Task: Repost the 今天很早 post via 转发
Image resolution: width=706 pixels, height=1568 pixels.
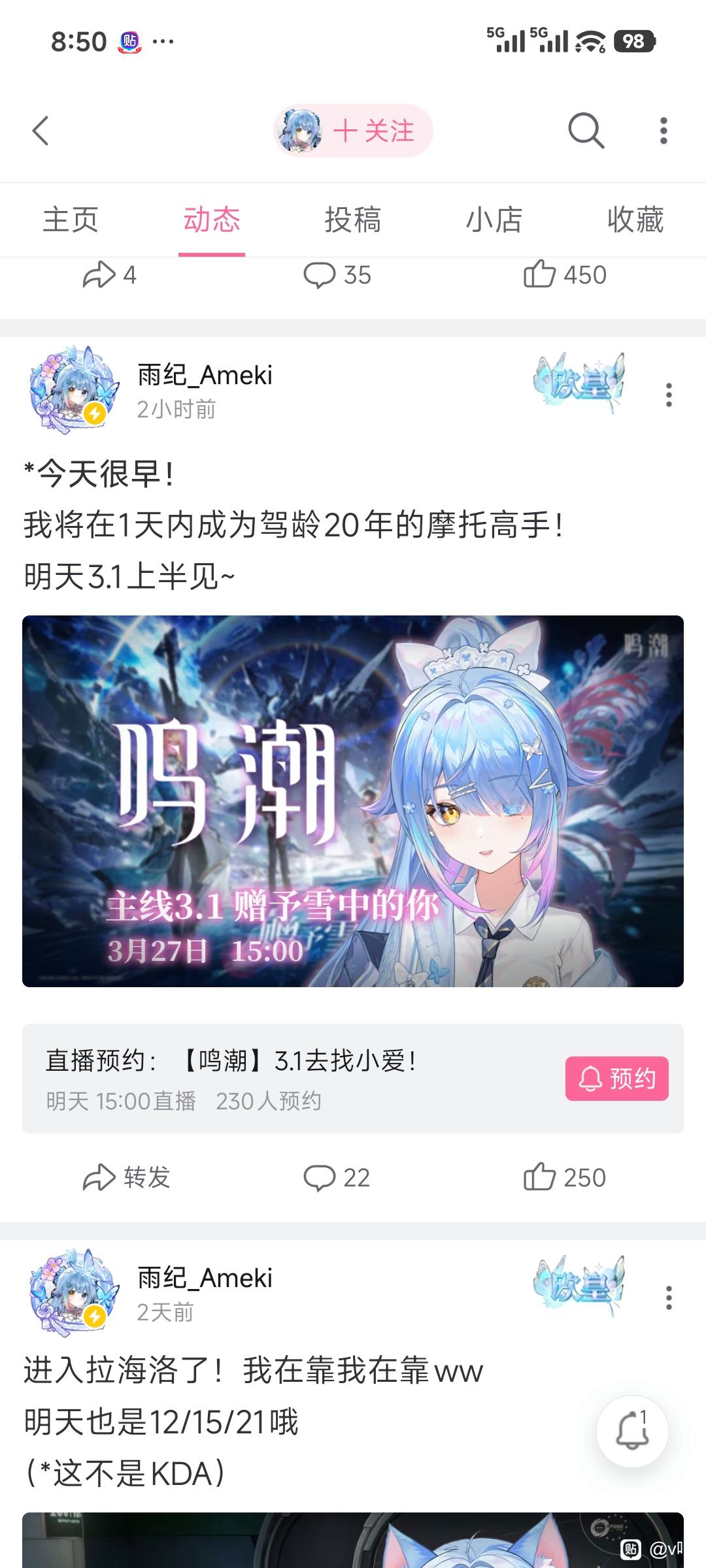Action: 127,1177
